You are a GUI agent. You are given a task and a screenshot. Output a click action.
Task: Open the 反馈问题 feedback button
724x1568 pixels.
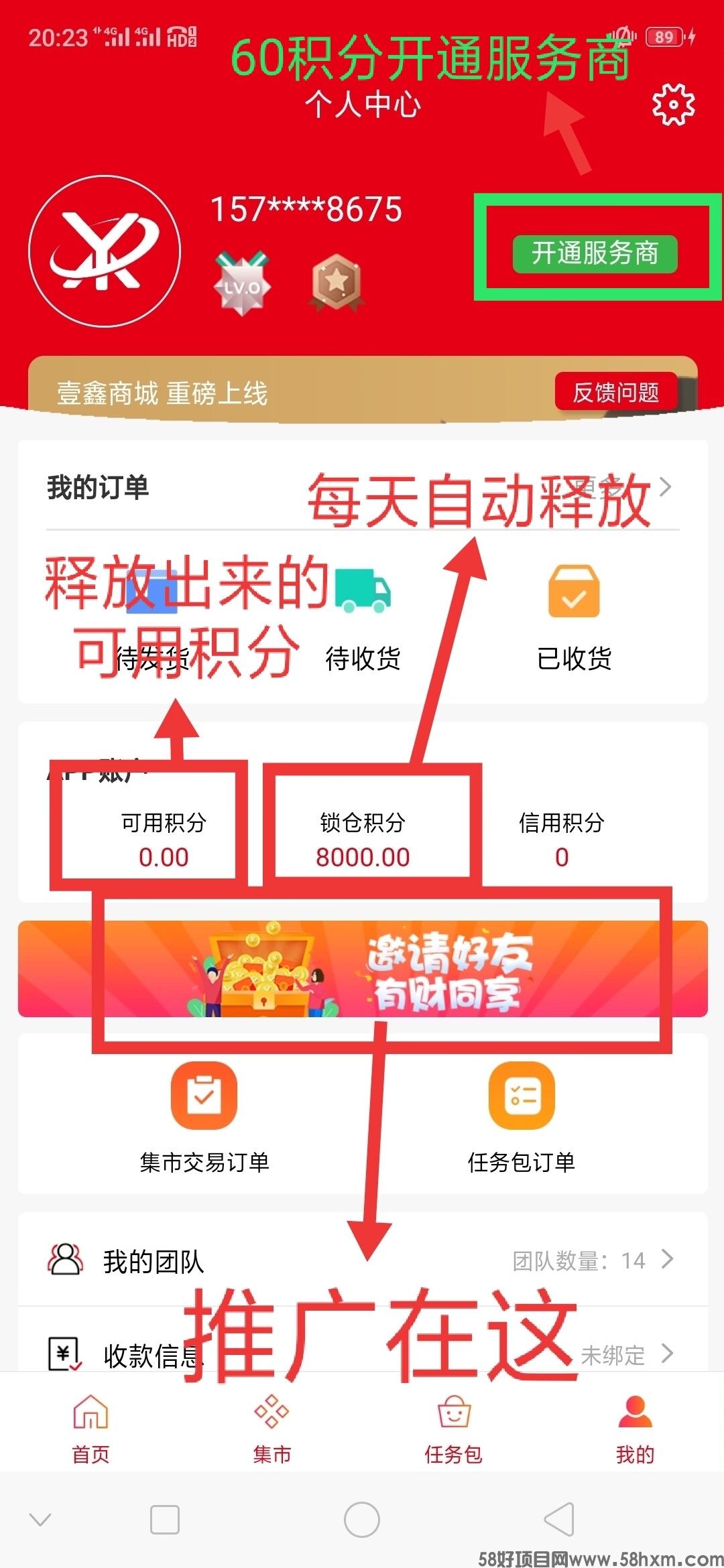[615, 392]
